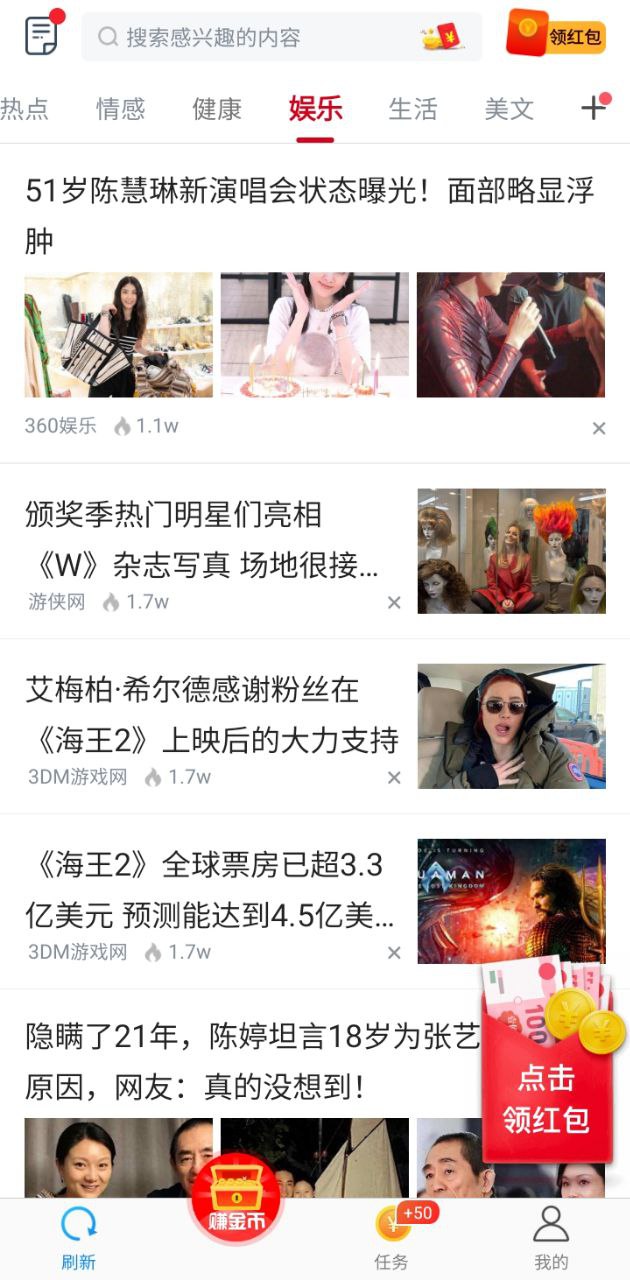Open the 艾梅柏·希尔德感谢粉丝 article
630x1280 pixels.
point(212,714)
